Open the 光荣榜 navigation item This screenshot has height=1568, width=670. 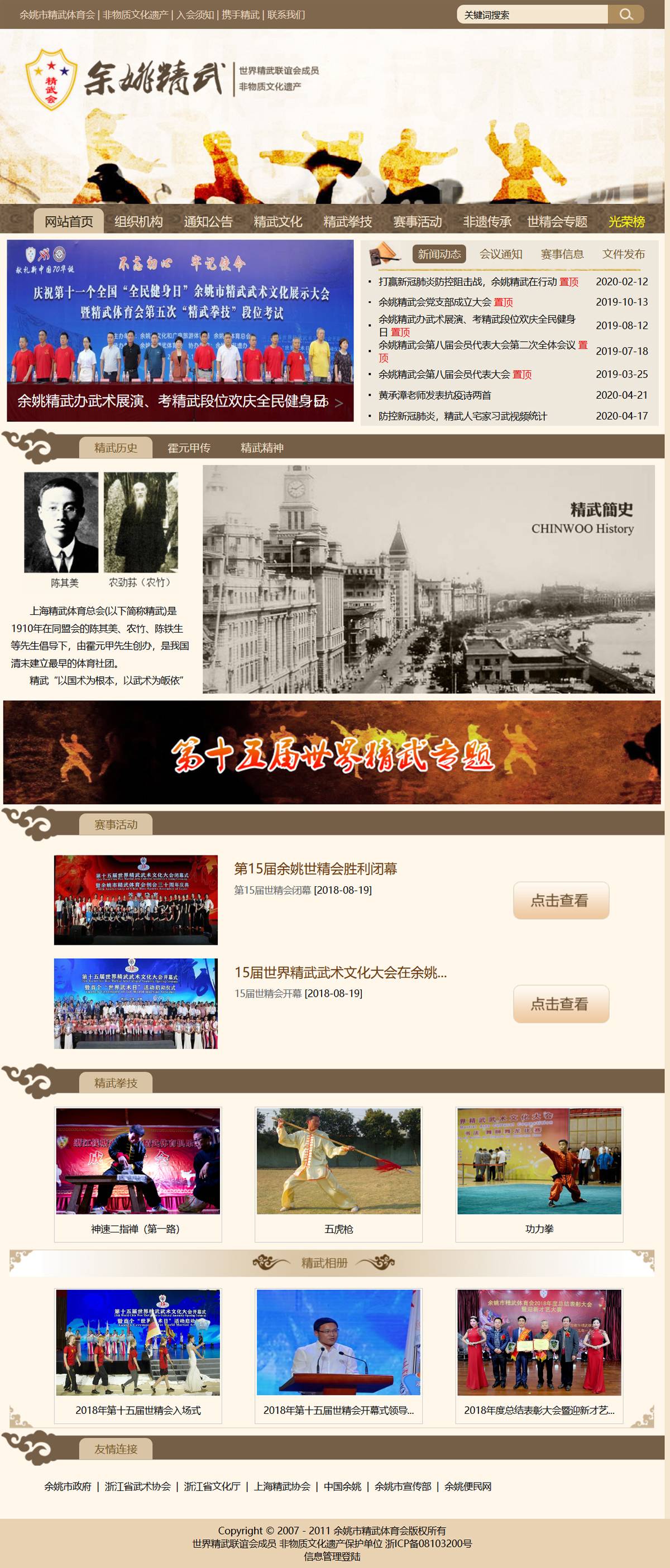(x=626, y=222)
